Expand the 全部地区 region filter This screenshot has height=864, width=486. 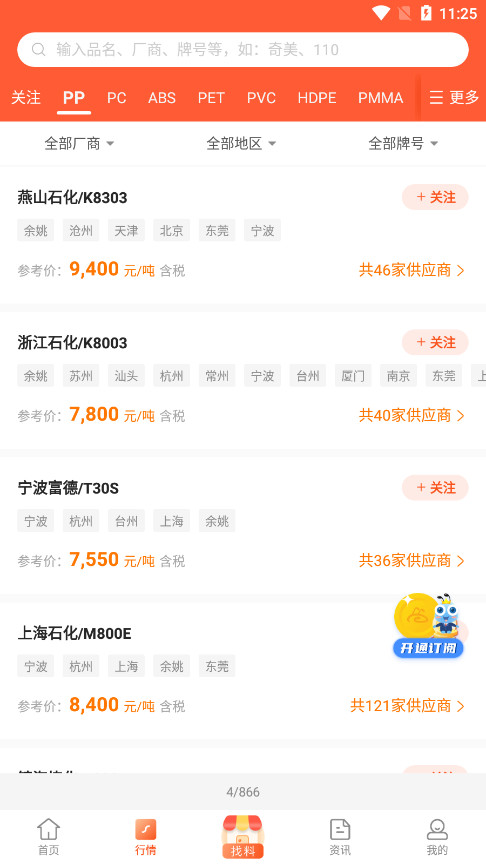241,144
